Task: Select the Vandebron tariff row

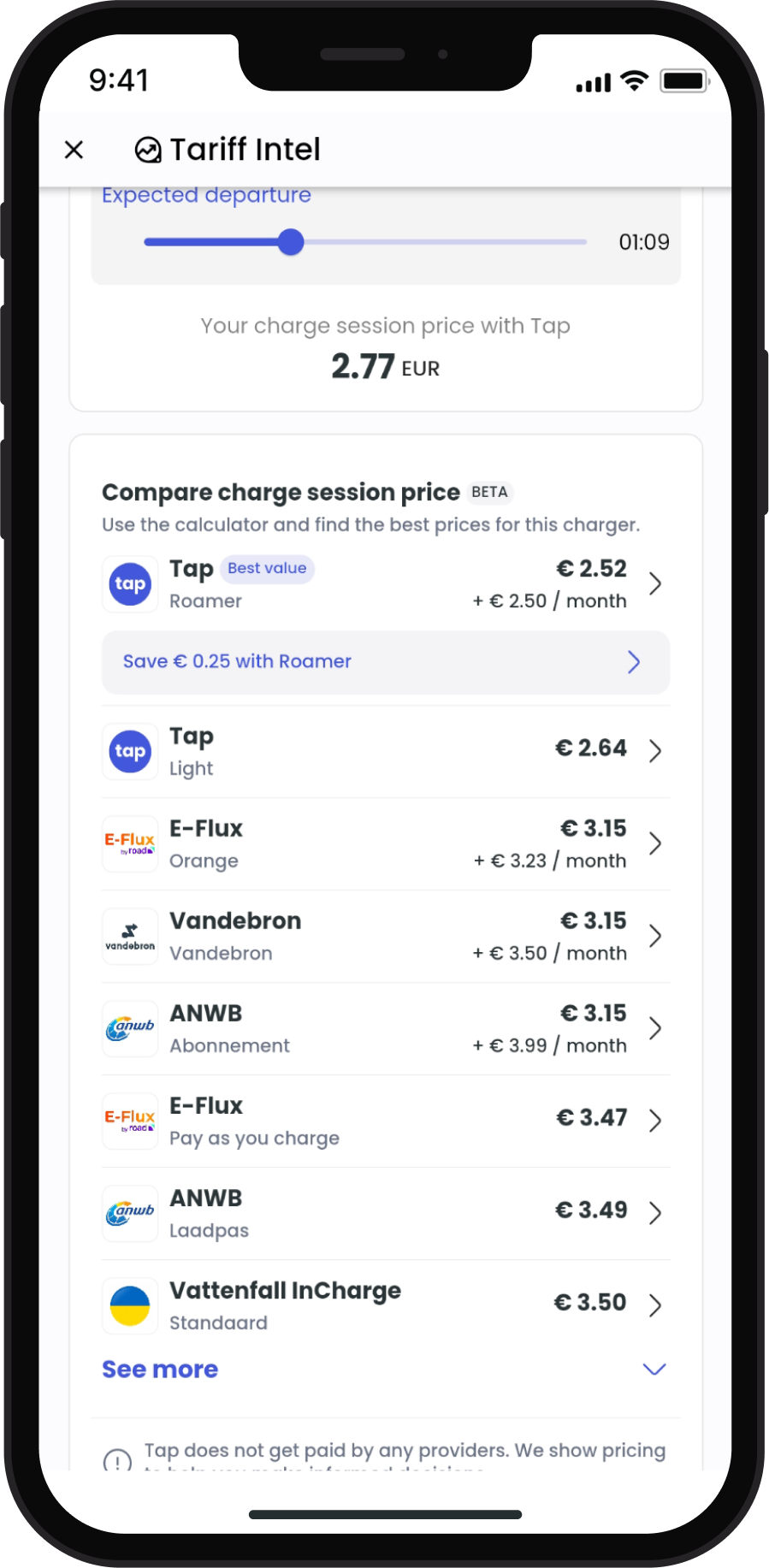Action: pyautogui.click(x=385, y=937)
